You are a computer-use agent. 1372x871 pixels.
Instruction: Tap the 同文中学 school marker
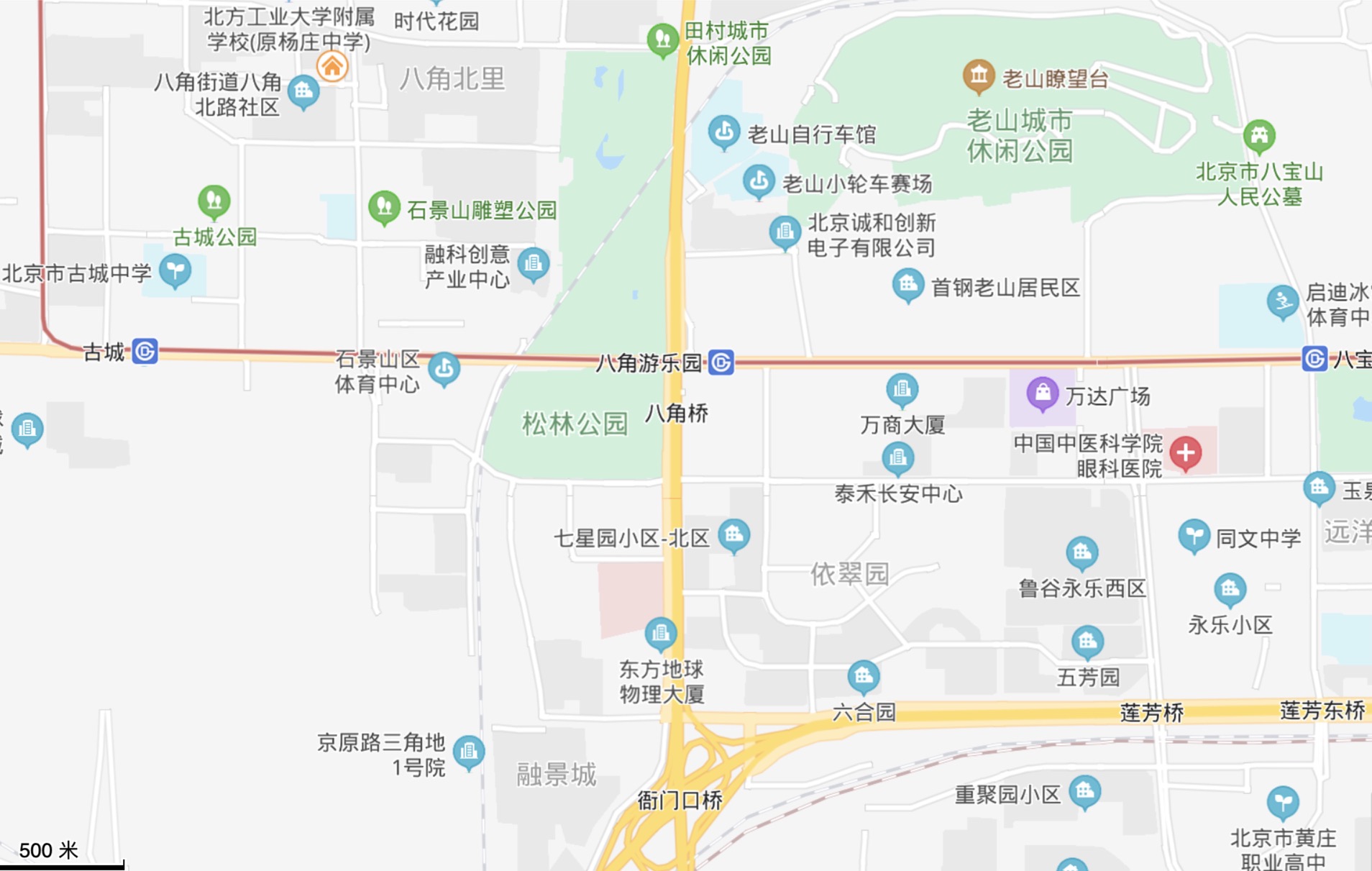coord(1194,535)
